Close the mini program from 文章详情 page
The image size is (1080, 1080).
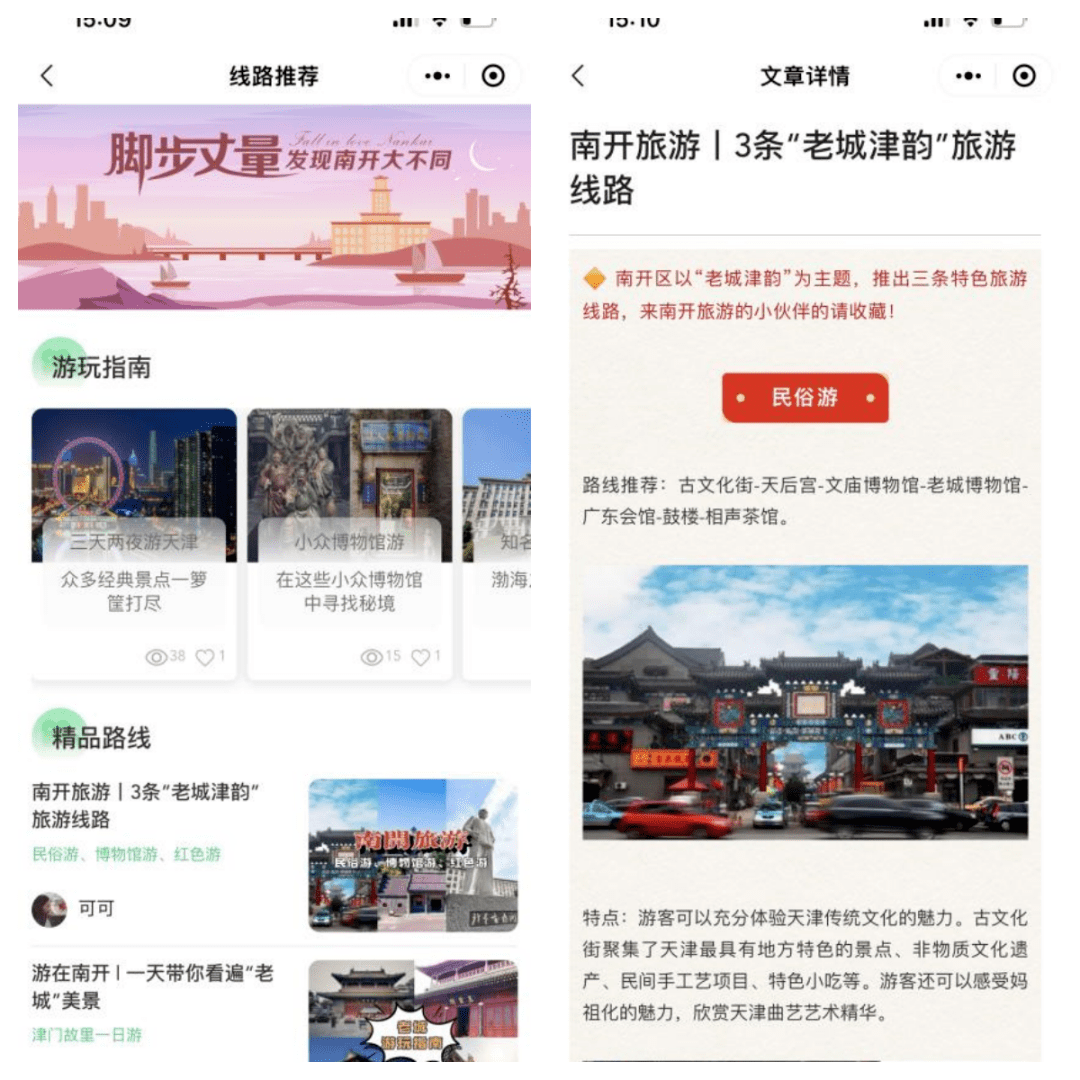(1023, 76)
